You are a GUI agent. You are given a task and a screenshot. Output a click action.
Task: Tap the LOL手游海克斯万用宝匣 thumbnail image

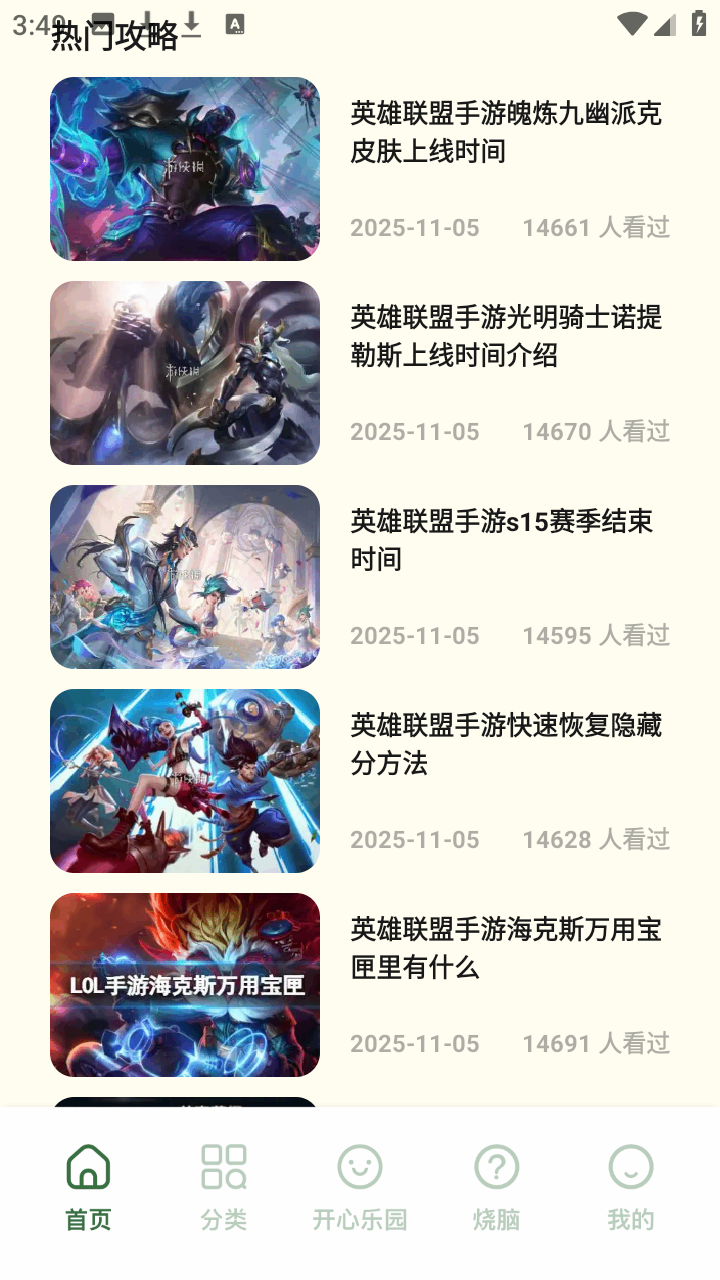click(185, 984)
